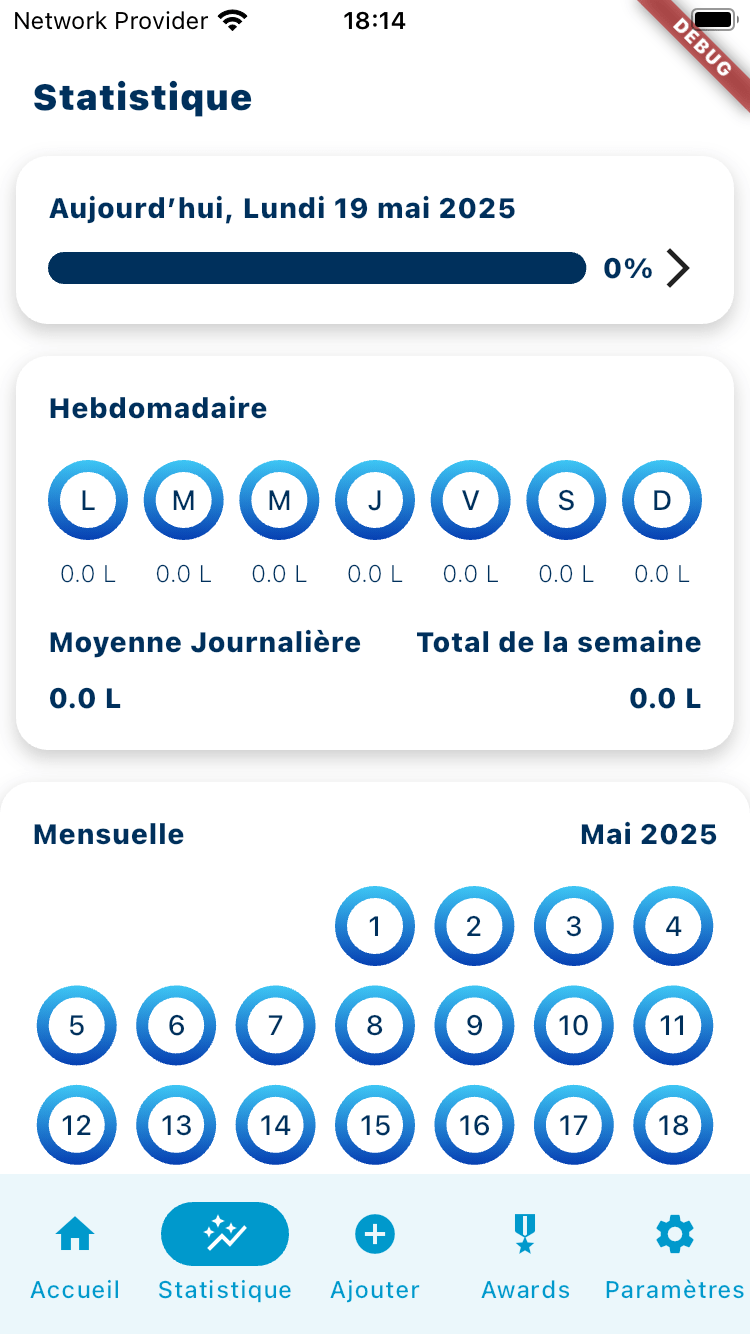Select the J day circle in Hebdomadaire
This screenshot has width=750, height=1334.
point(375,501)
